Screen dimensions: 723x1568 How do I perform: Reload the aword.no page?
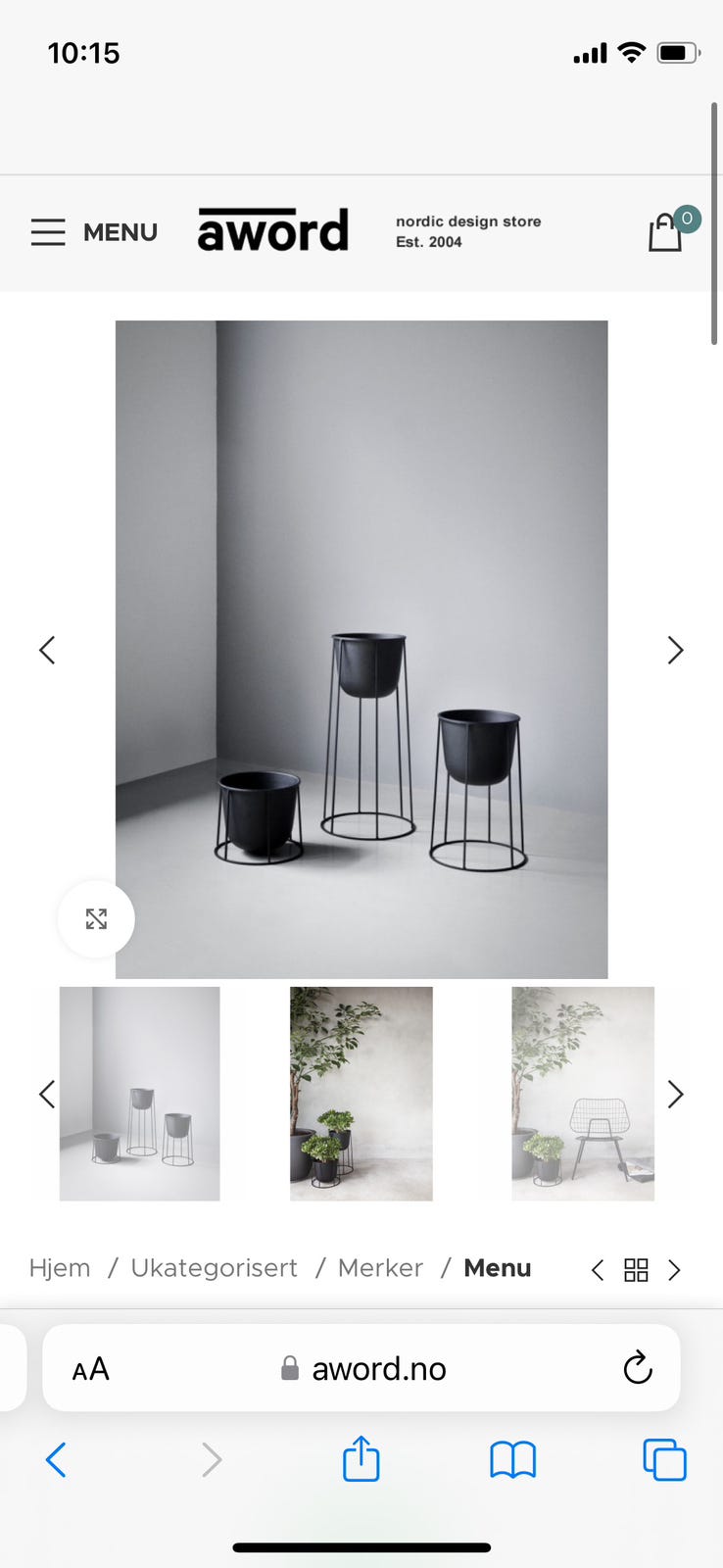pos(638,1368)
